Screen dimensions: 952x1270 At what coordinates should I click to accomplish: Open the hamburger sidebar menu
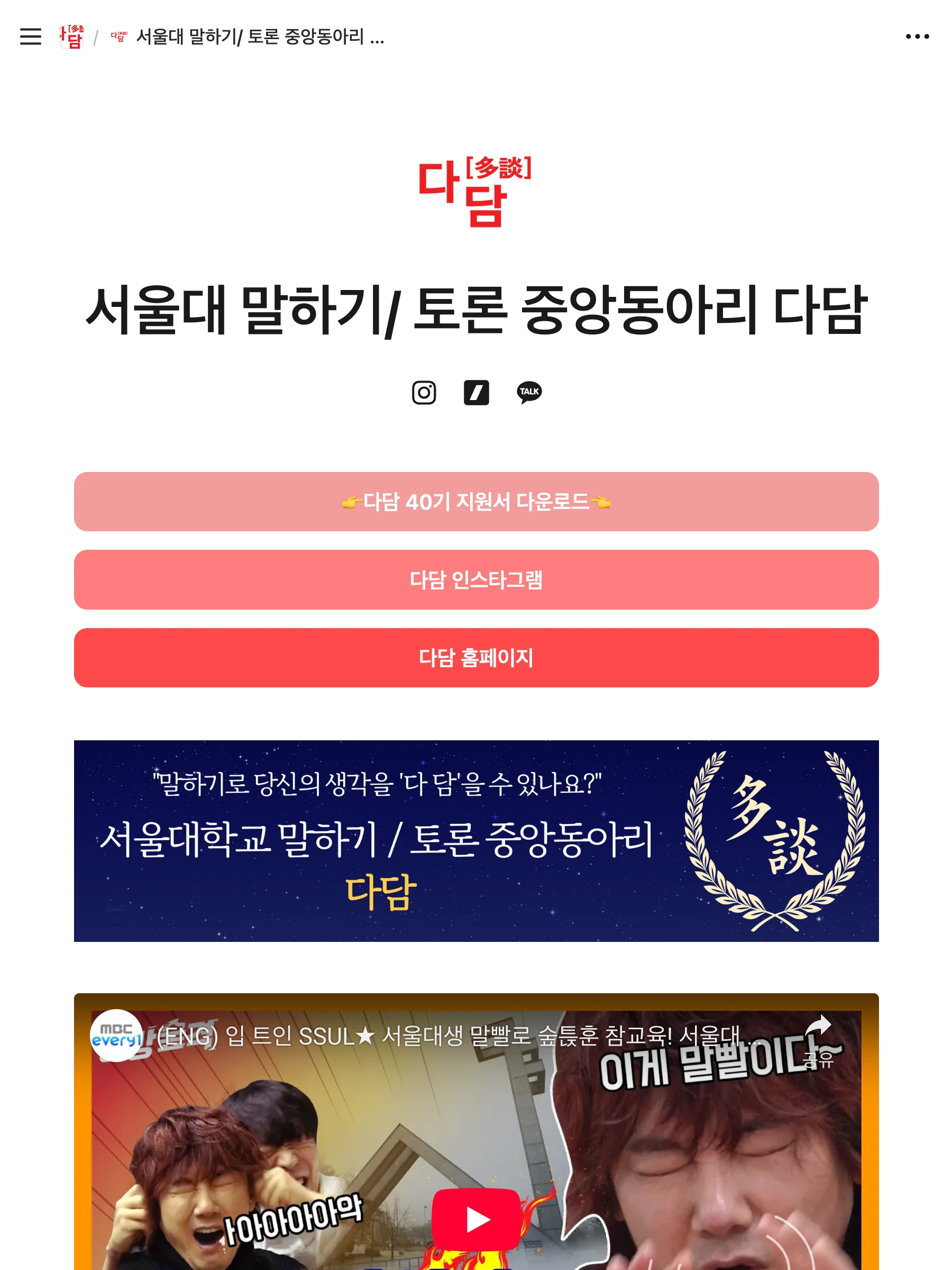click(31, 37)
